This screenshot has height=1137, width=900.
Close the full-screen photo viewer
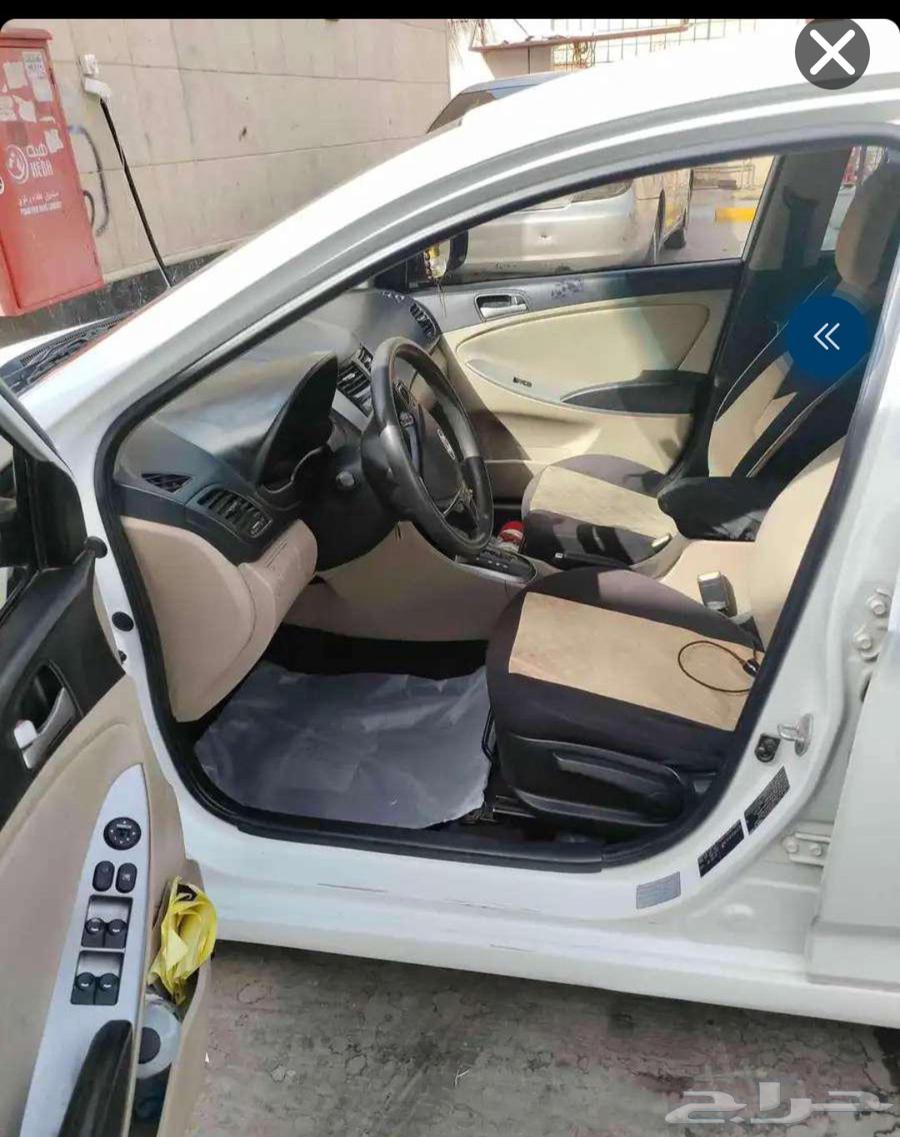(x=832, y=53)
